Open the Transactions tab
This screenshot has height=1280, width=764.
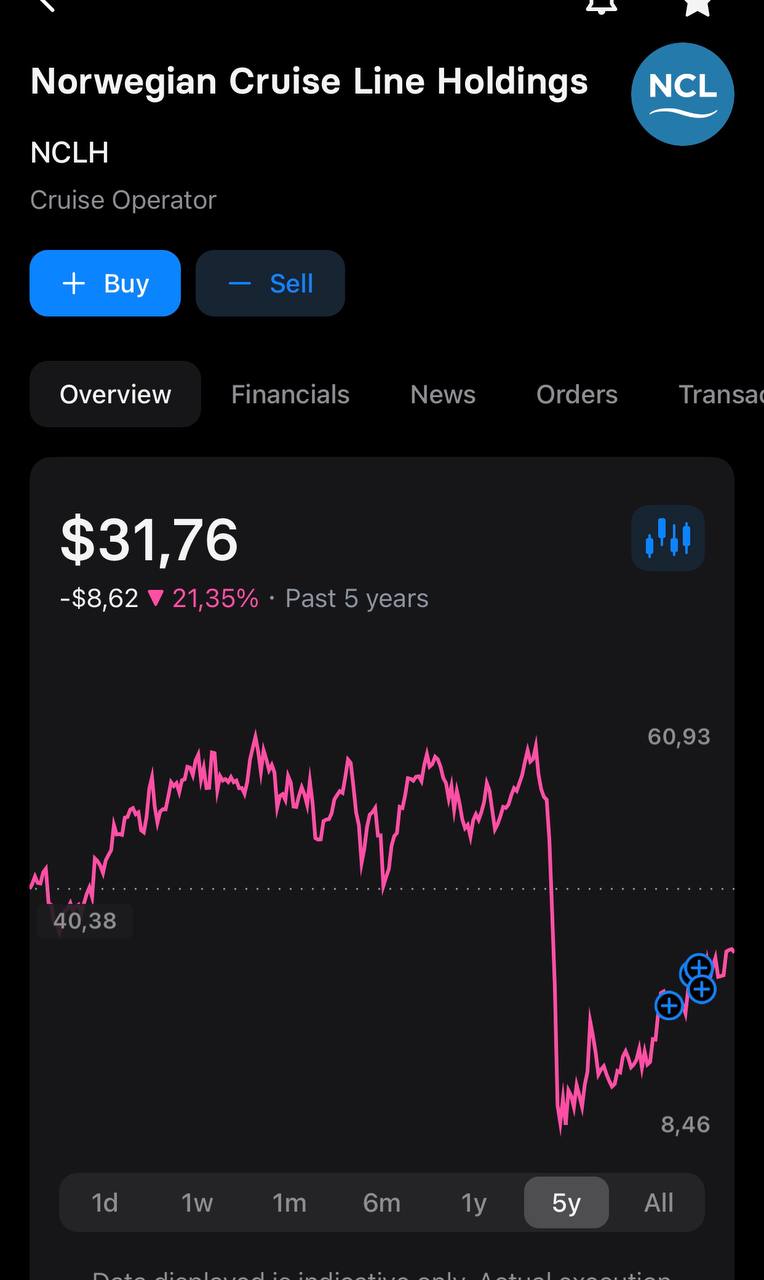point(721,394)
